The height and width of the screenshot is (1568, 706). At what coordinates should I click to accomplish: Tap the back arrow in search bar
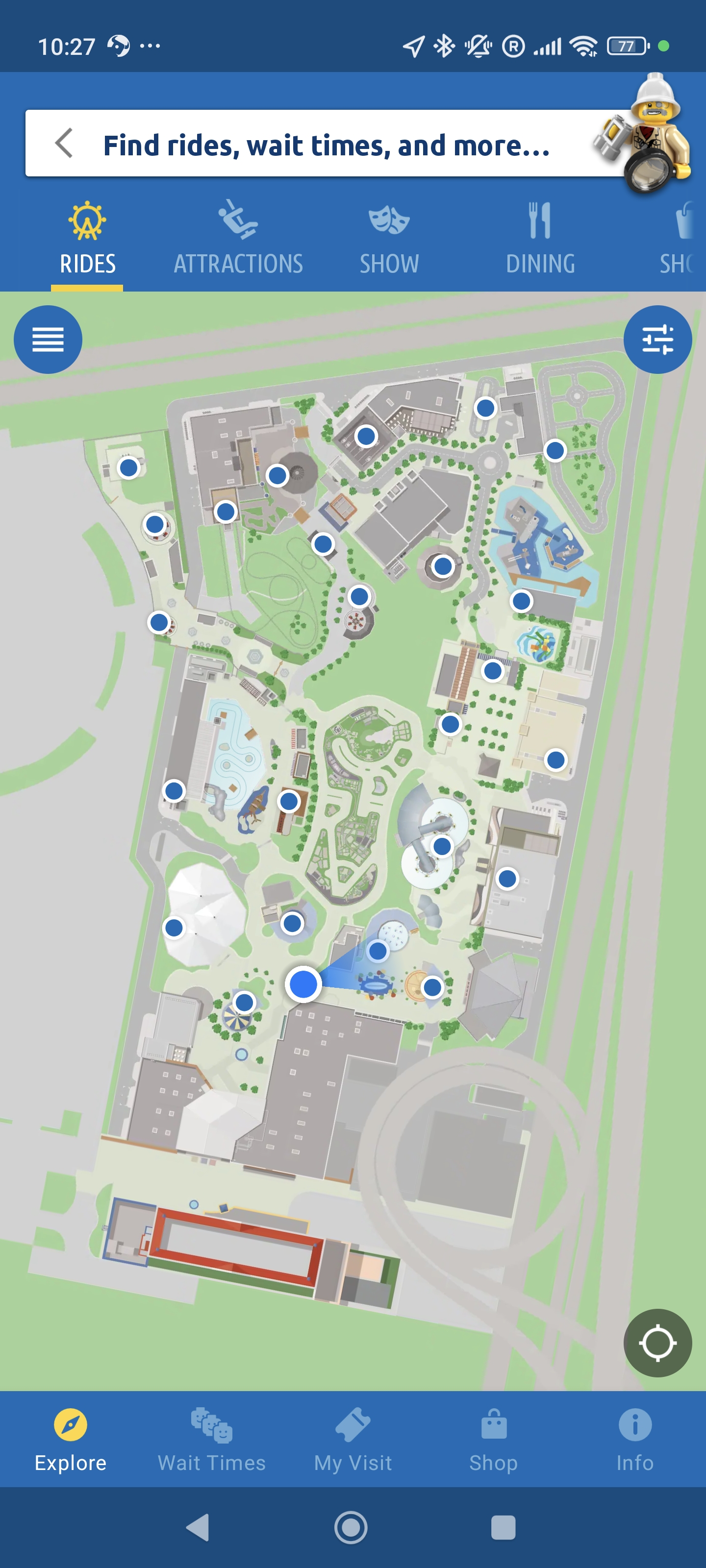tap(64, 144)
